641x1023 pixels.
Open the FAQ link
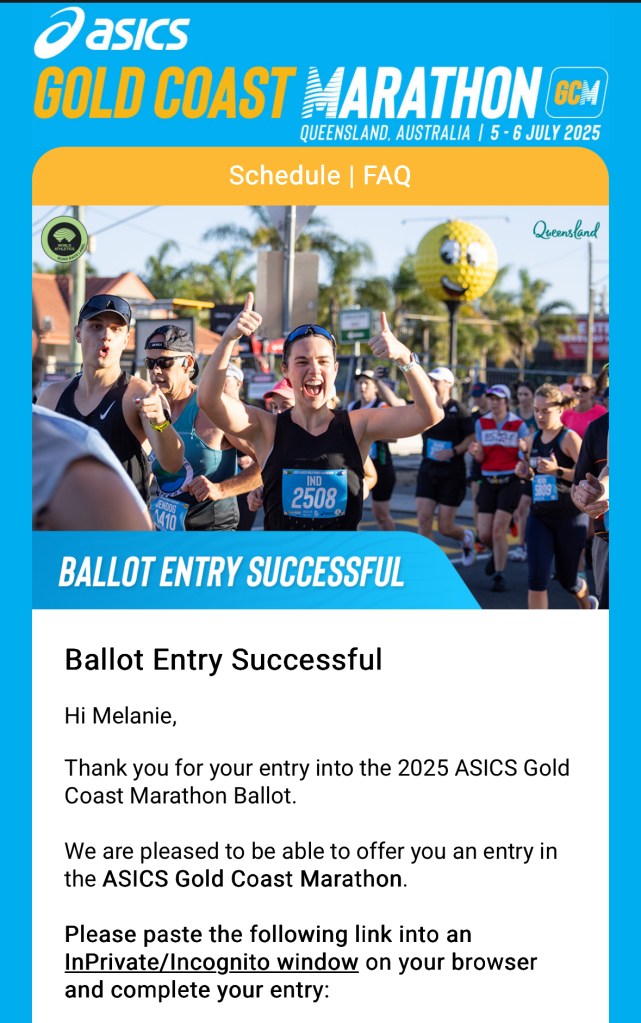pyautogui.click(x=387, y=176)
